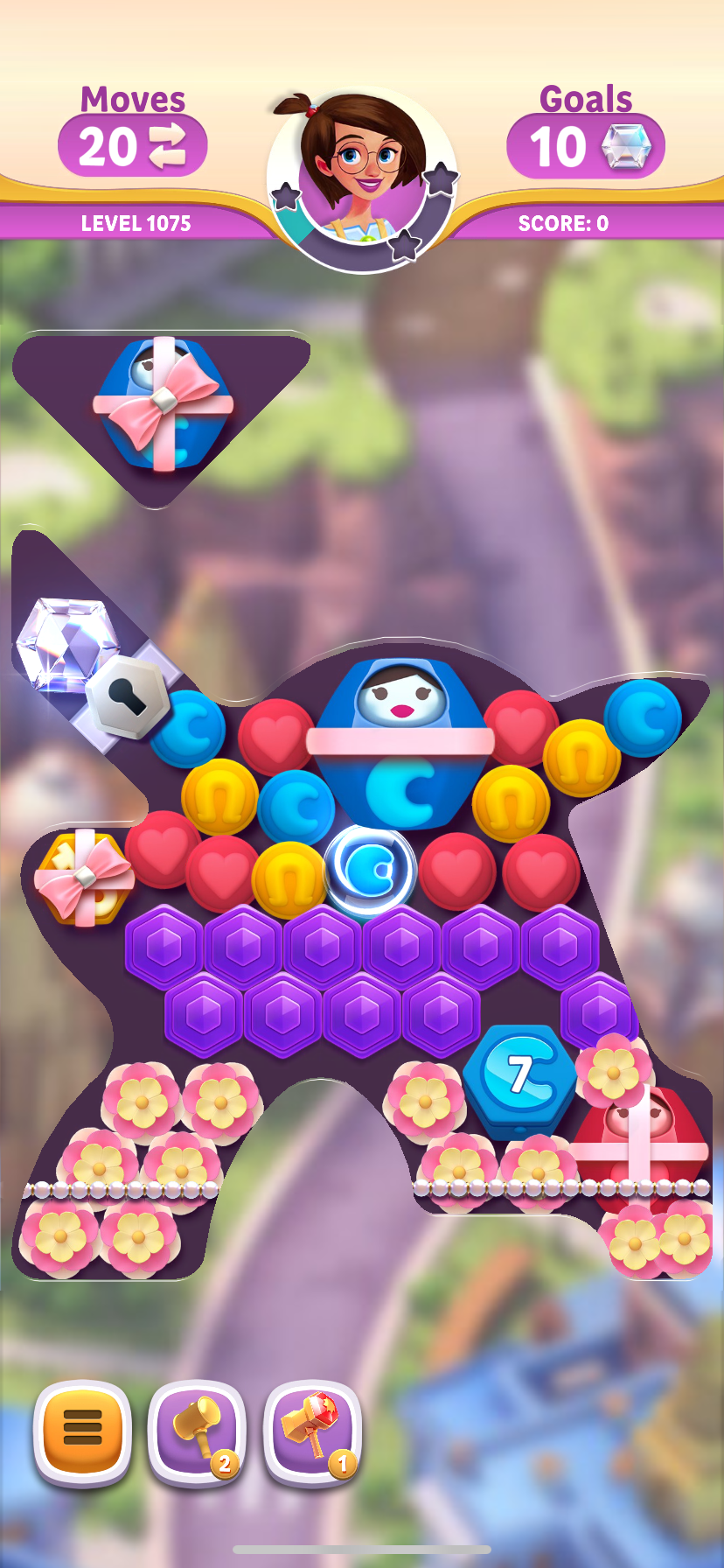The width and height of the screenshot is (724, 1568).
Task: Tap the large blue matryoshka doll piece
Action: (x=402, y=742)
